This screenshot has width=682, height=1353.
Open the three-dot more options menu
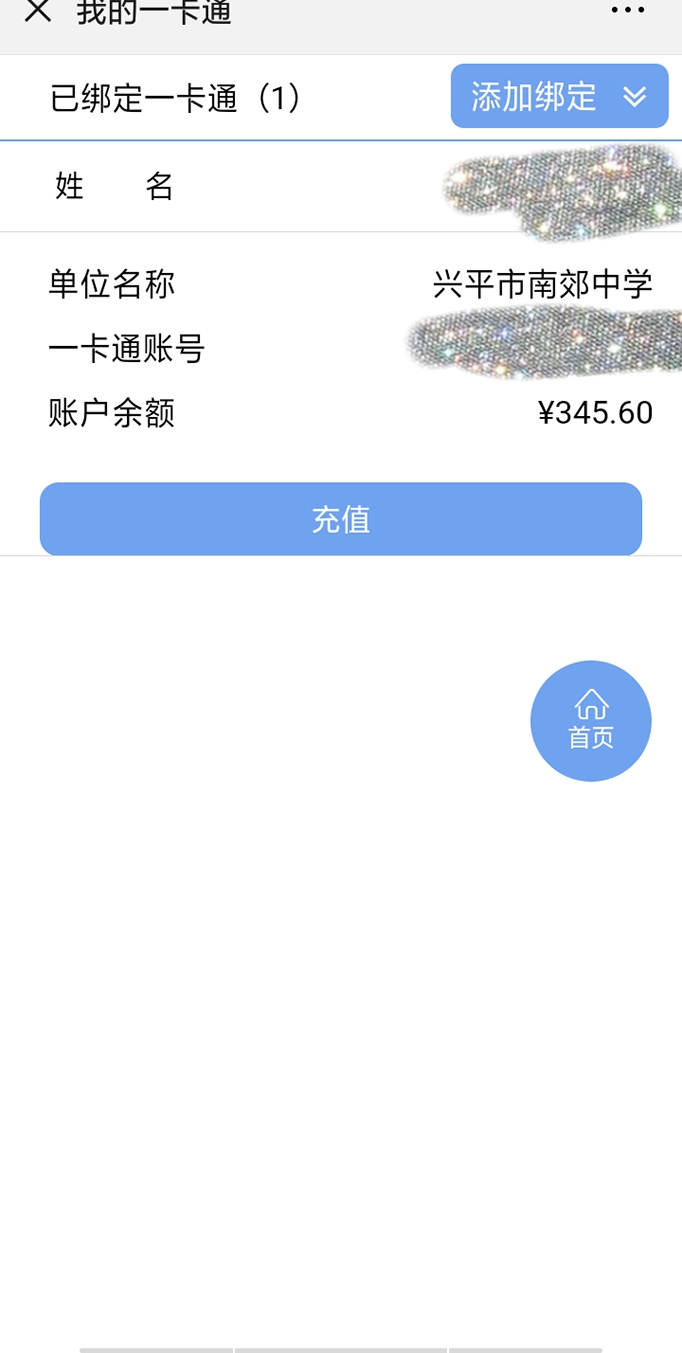click(x=627, y=11)
